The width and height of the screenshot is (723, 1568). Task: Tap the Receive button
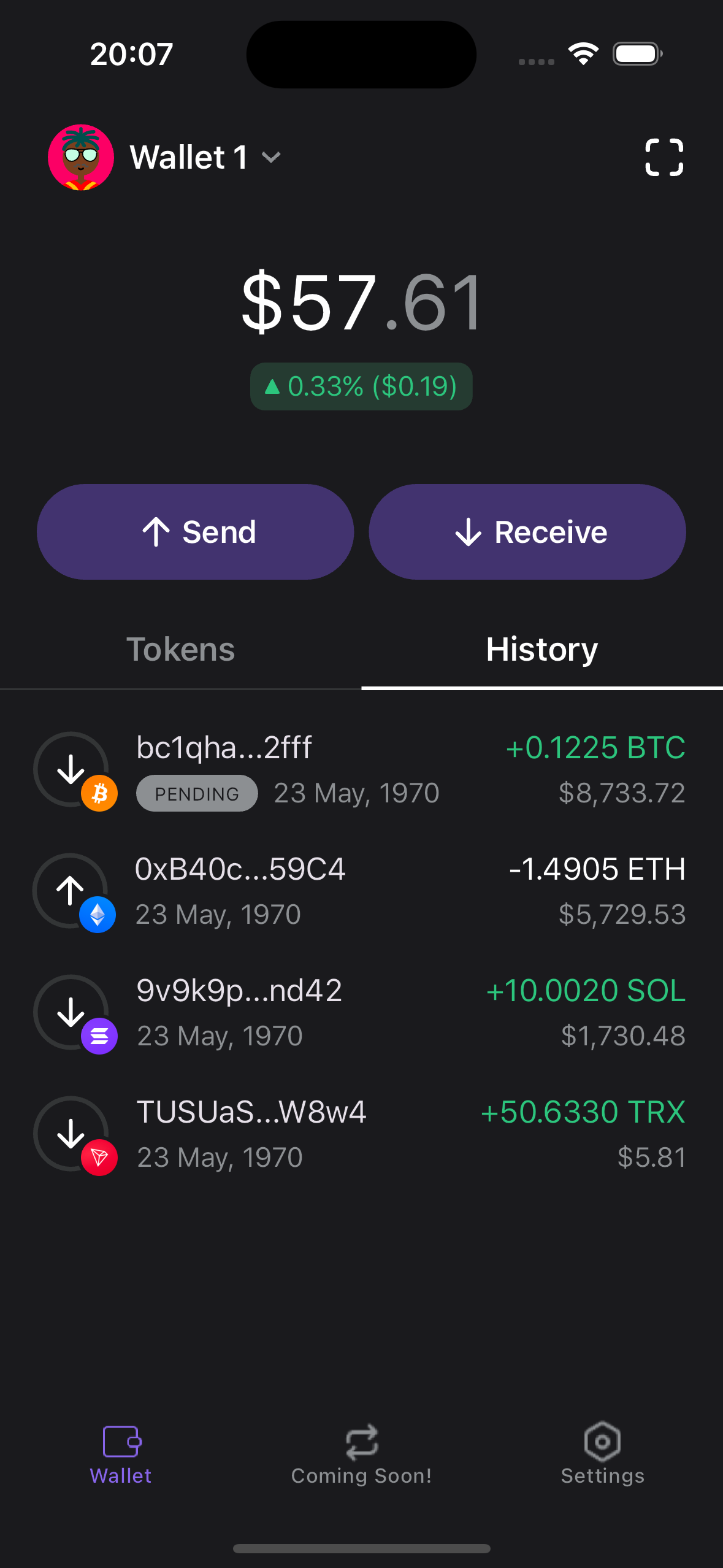(527, 532)
